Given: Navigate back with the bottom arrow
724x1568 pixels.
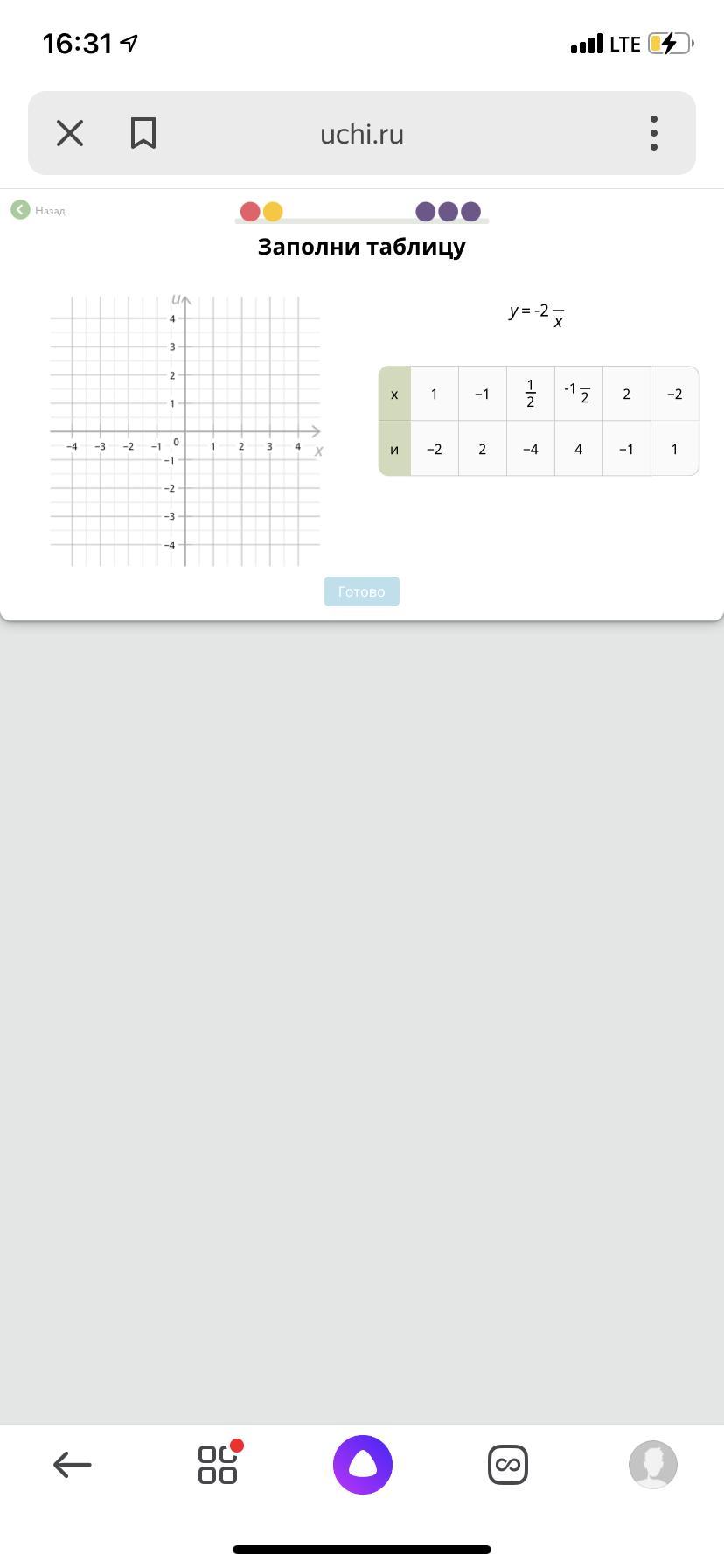Looking at the screenshot, I should point(73,1465).
